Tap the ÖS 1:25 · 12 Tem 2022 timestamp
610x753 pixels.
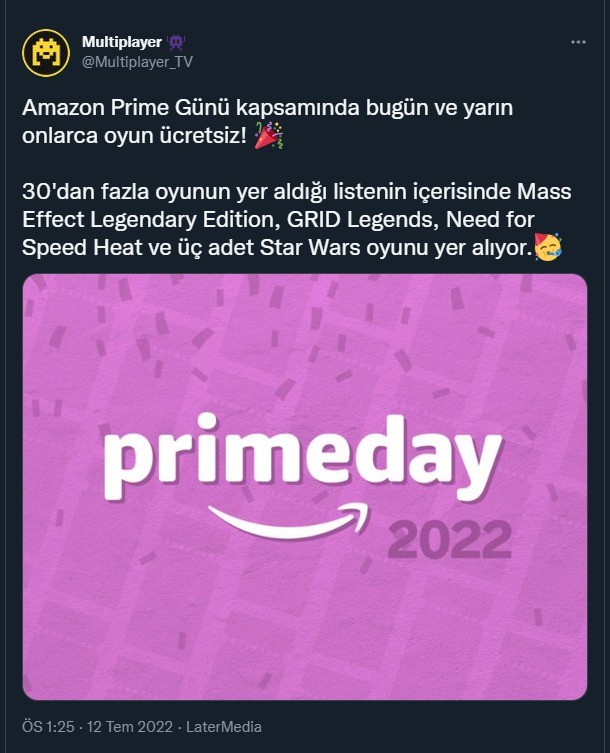99,726
